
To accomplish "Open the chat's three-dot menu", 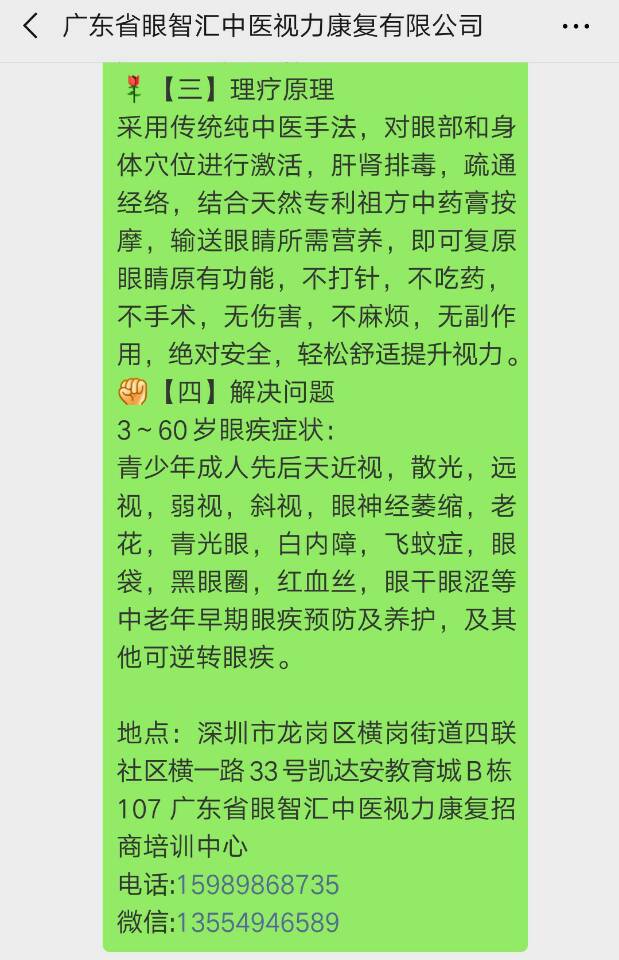I will point(576,27).
